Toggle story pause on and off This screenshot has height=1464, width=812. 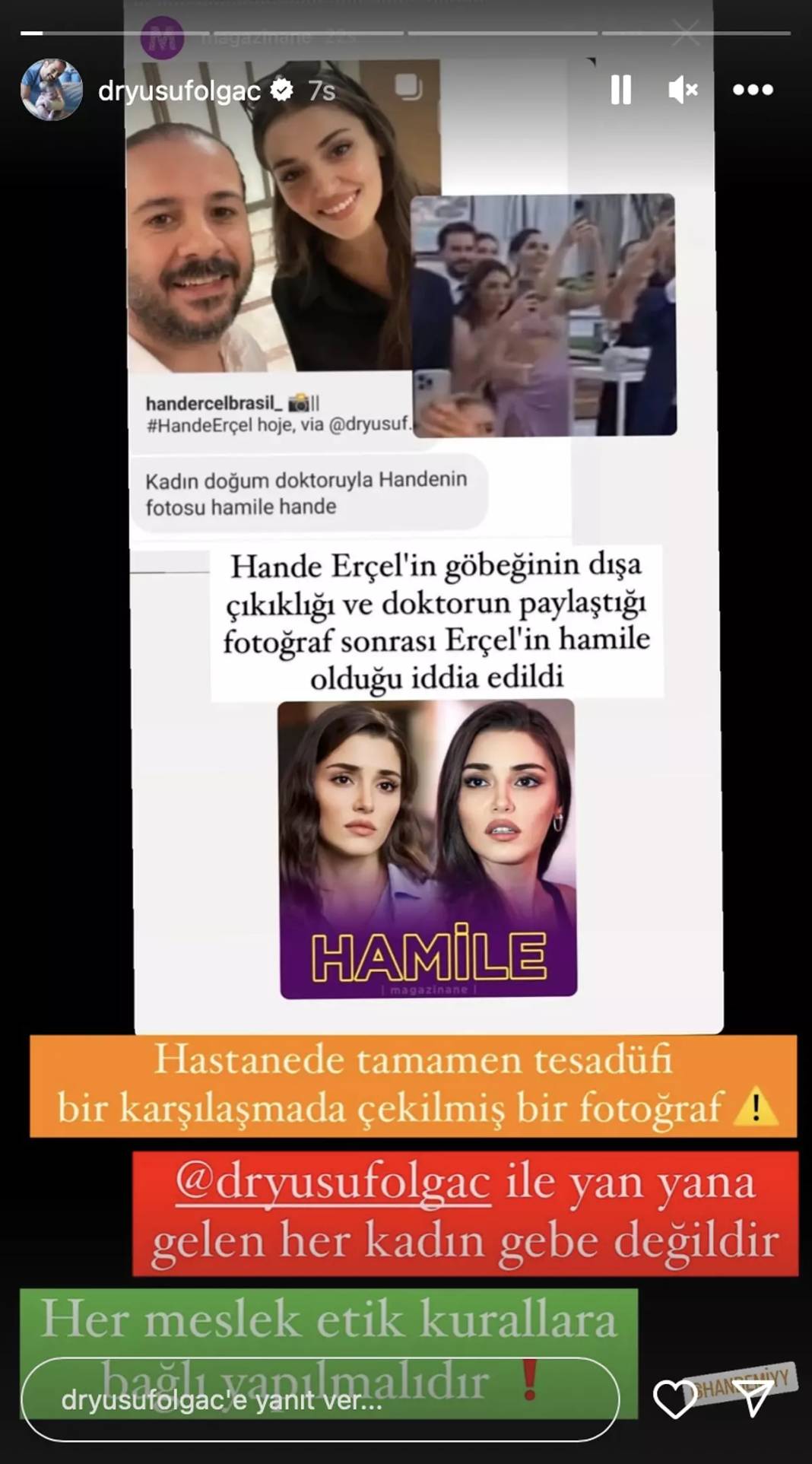coord(622,89)
